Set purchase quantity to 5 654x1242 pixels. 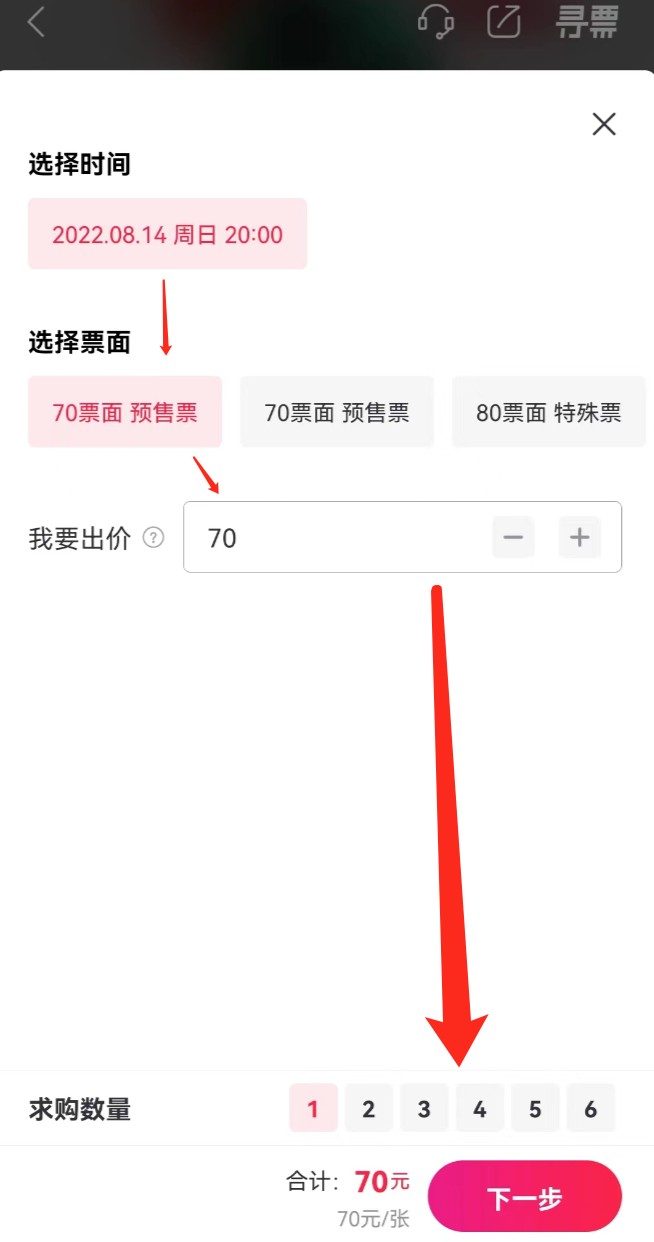[535, 1109]
